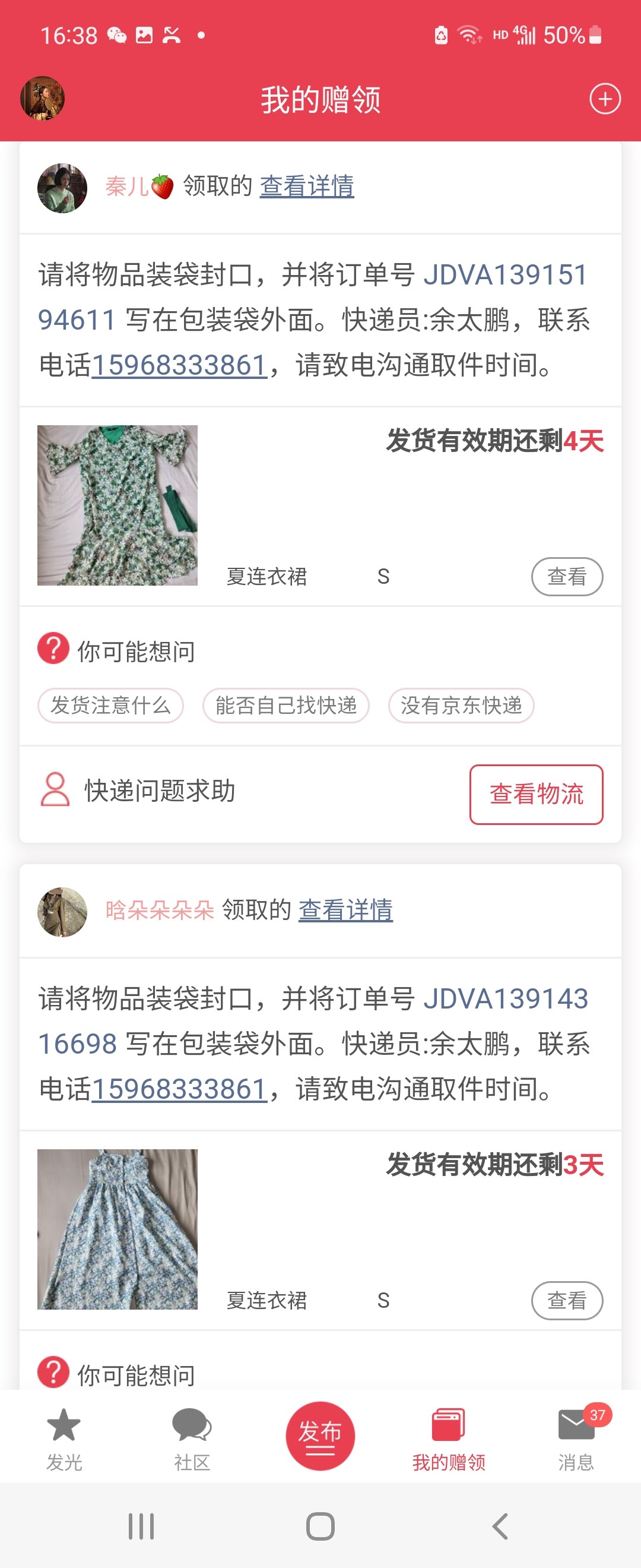Open 快递问题求助 for courier help
Image resolution: width=641 pixels, height=1568 pixels.
click(x=139, y=791)
